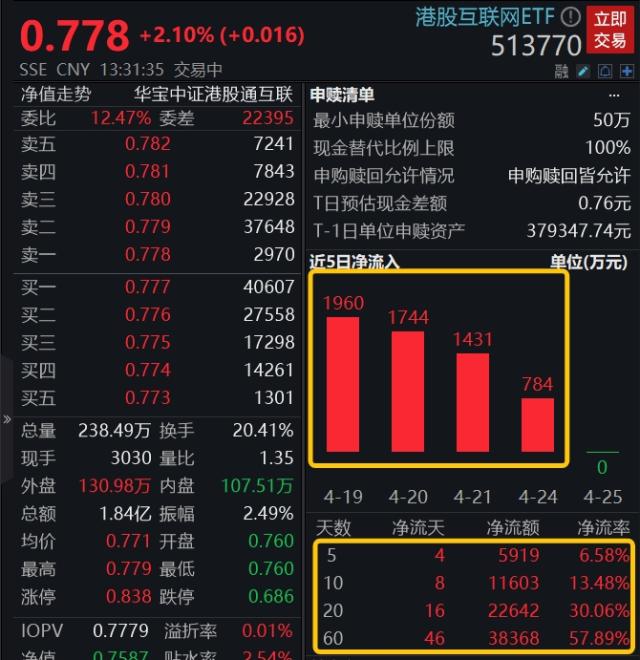
Task: Tap the 立即交易 button
Action: [609, 29]
